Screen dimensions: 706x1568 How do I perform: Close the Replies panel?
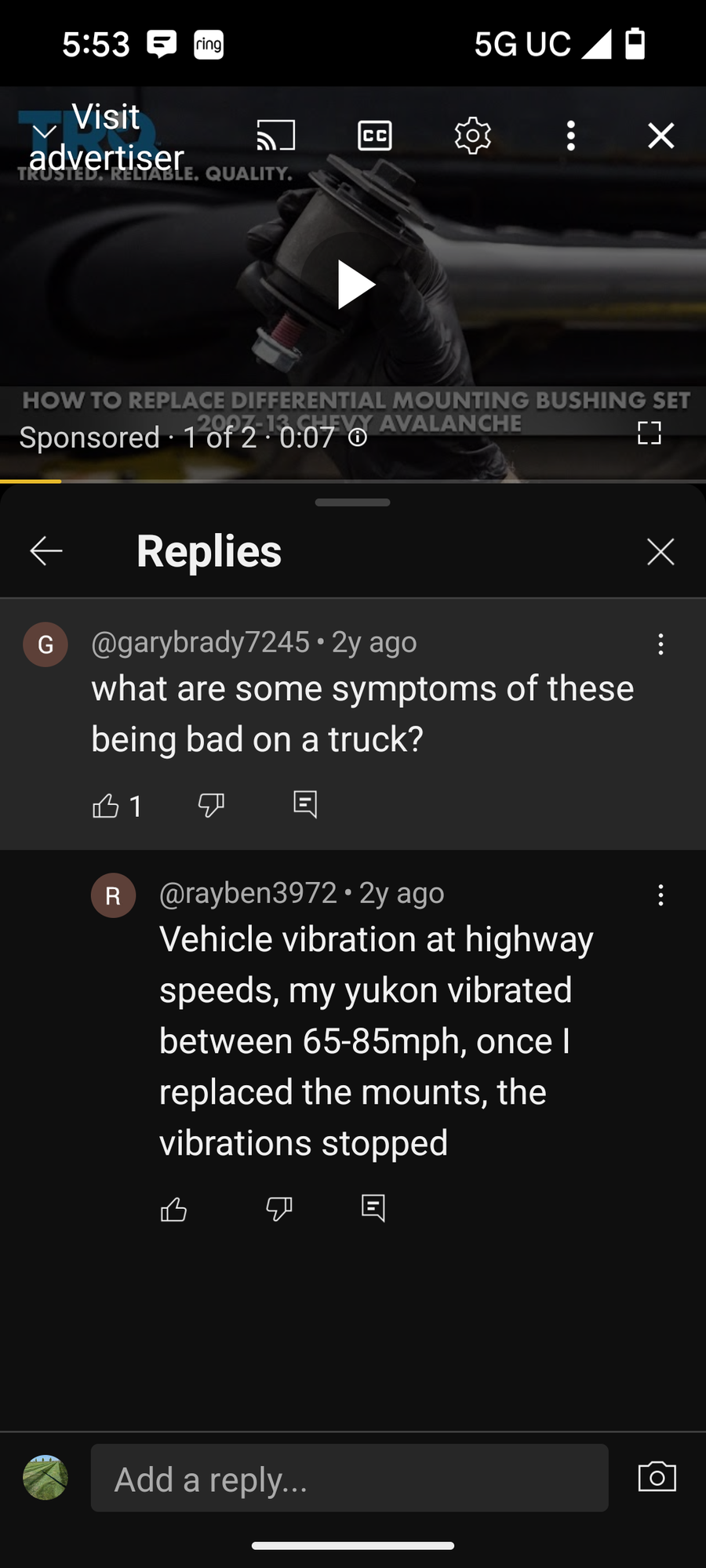(x=661, y=551)
